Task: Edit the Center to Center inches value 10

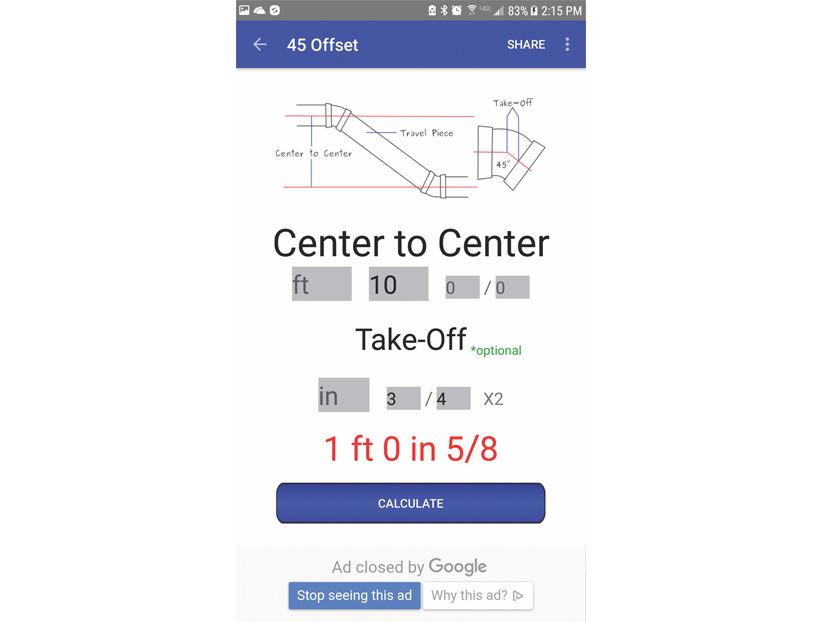Action: [398, 285]
